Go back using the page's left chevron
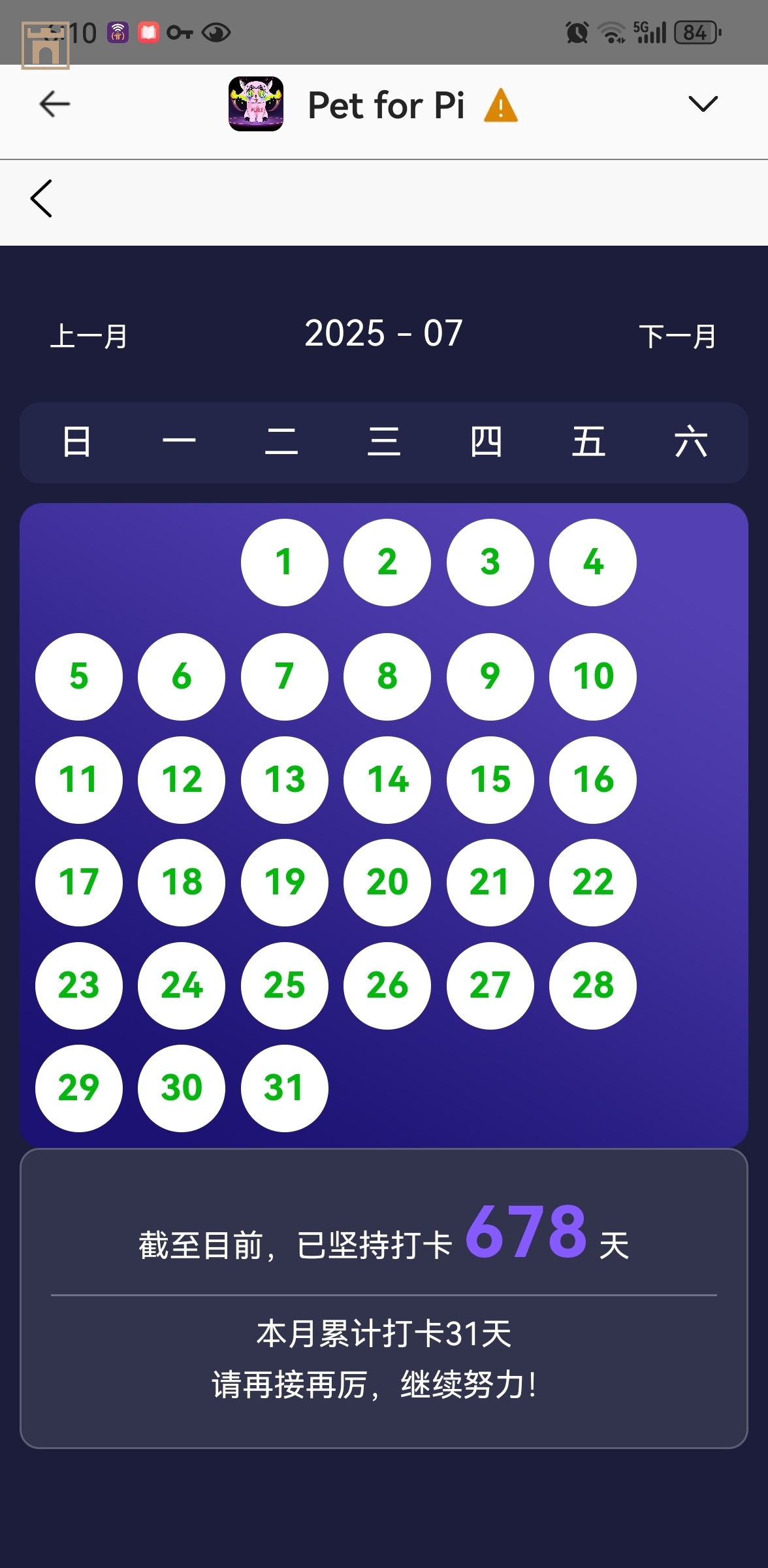This screenshot has width=768, height=1568. (42, 199)
